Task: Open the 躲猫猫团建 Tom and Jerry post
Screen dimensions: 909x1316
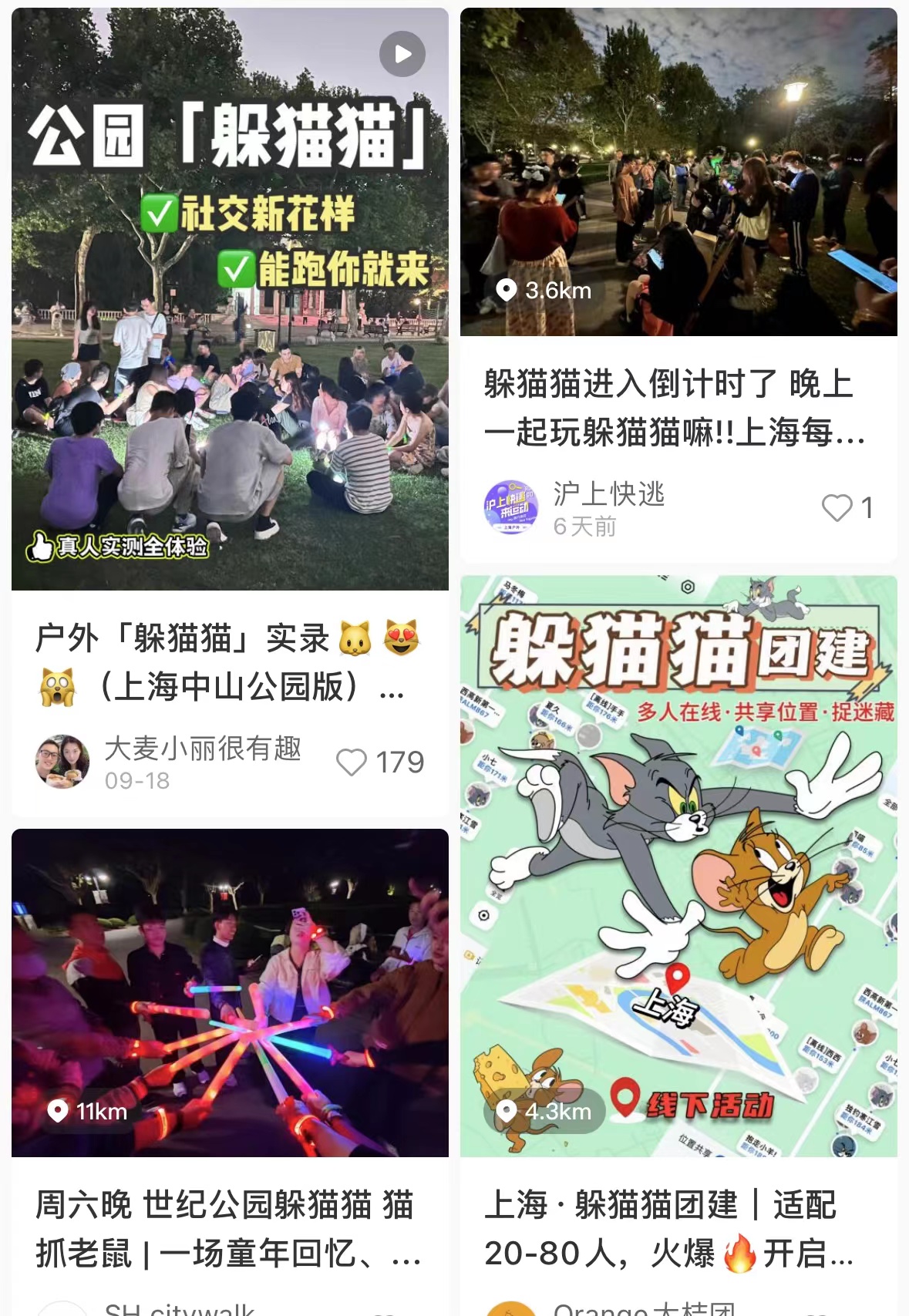Action: [678, 865]
